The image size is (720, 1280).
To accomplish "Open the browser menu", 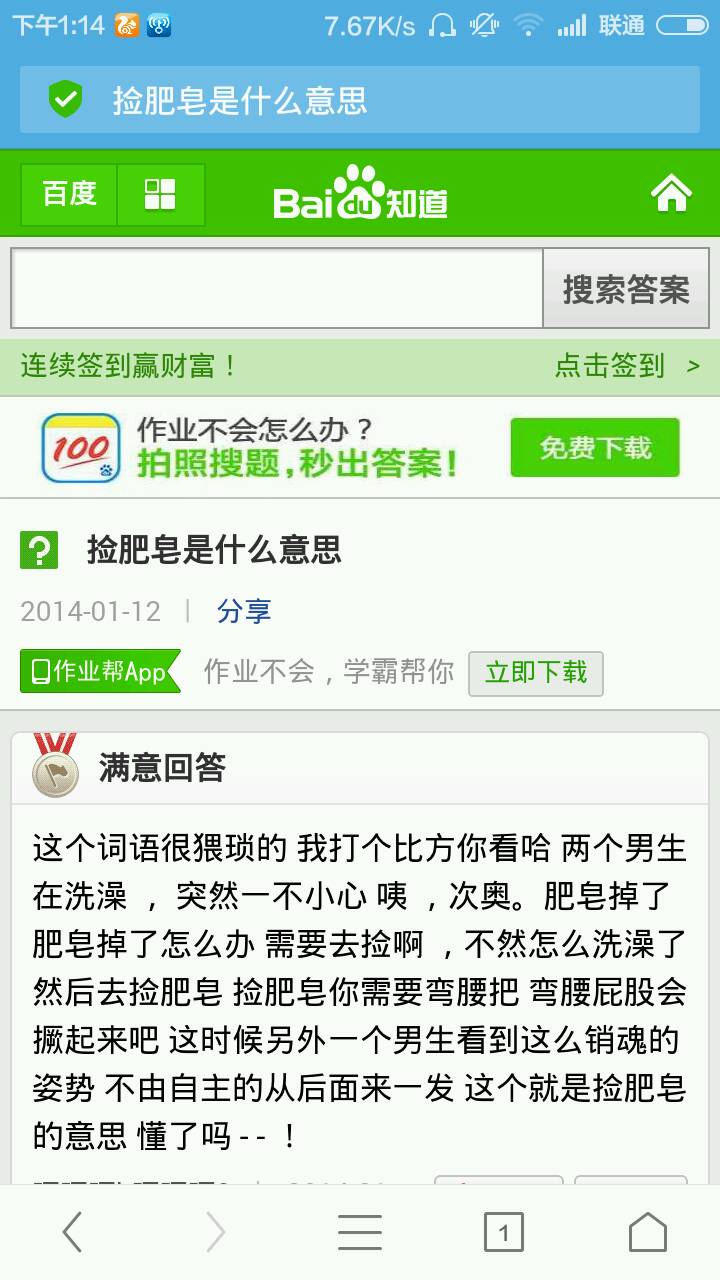I will click(360, 1232).
